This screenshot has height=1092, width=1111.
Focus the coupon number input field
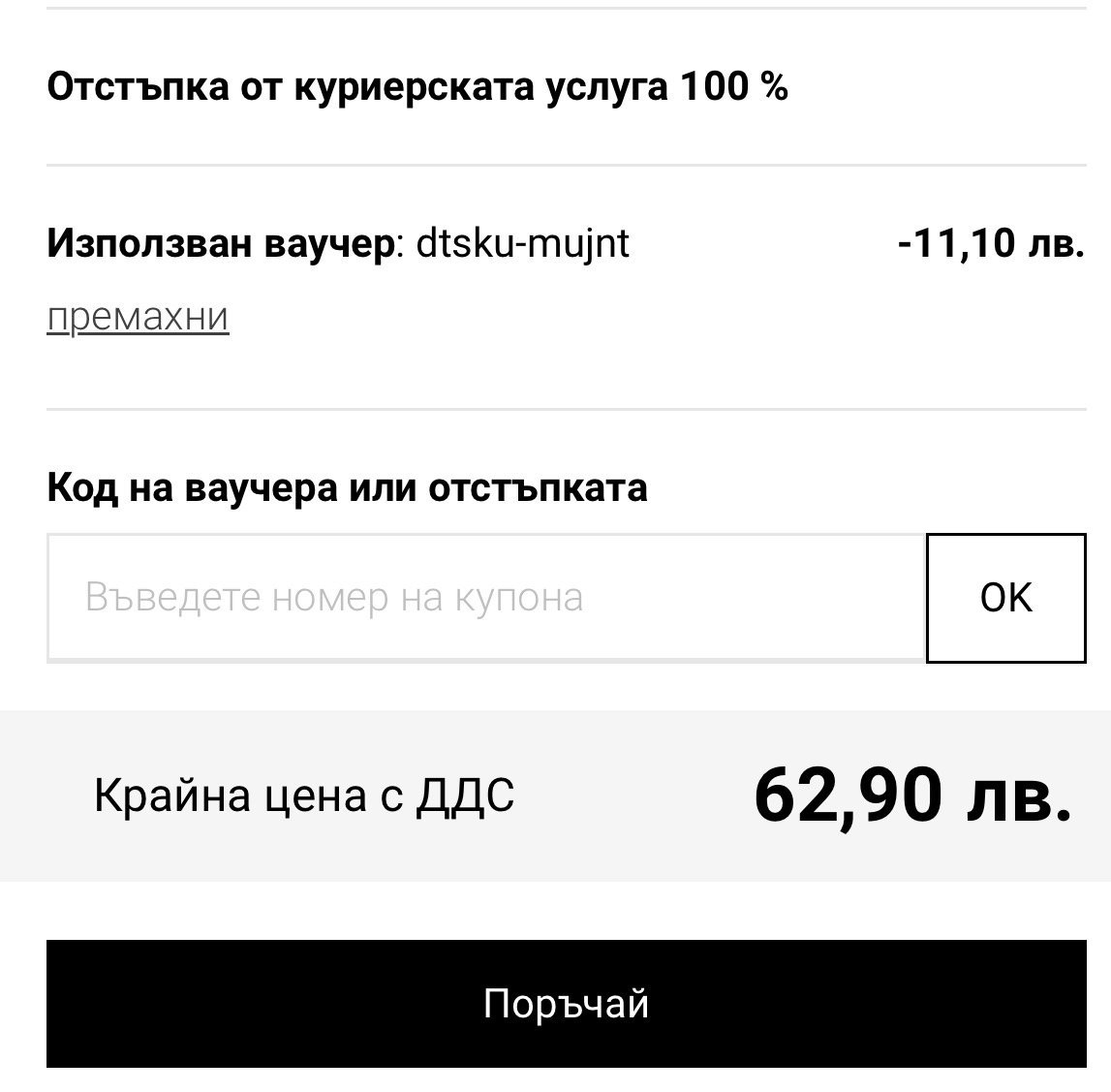pyautogui.click(x=484, y=598)
